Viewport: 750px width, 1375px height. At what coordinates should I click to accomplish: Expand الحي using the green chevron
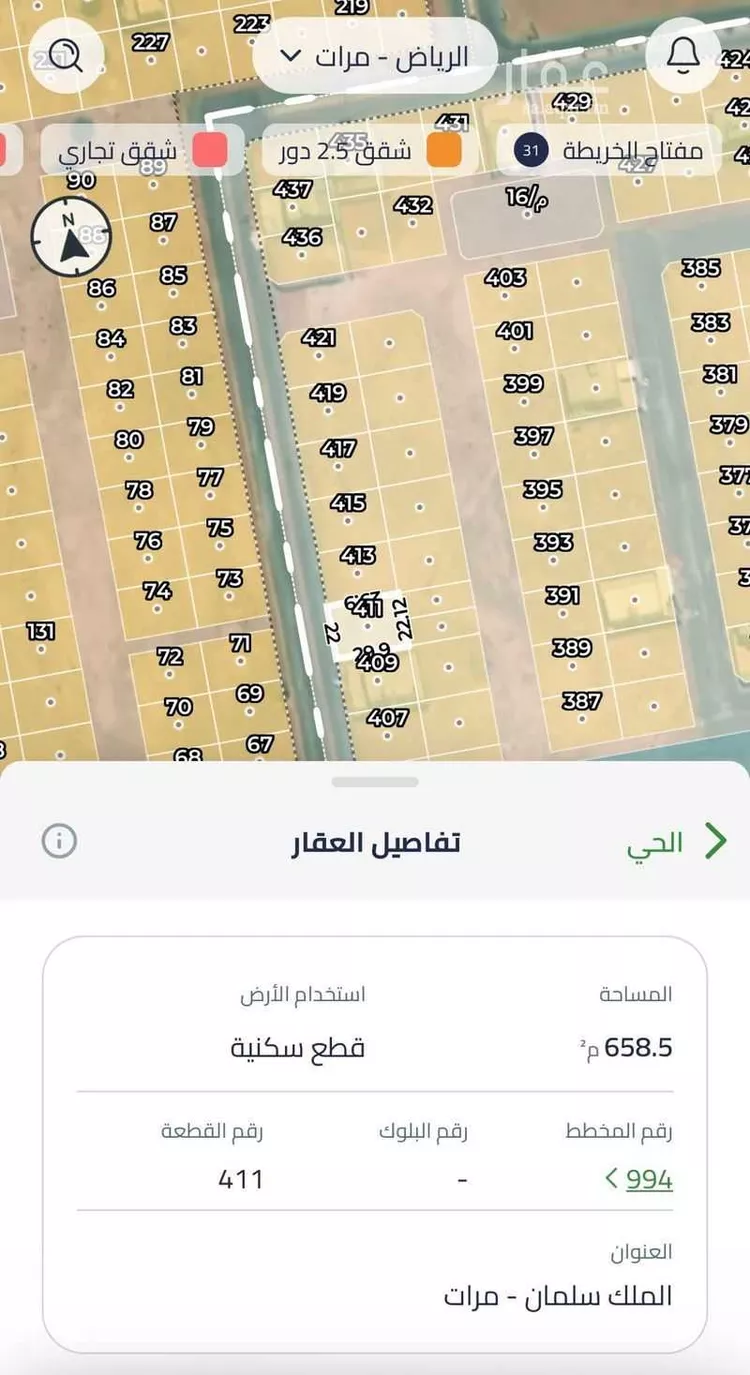point(712,841)
